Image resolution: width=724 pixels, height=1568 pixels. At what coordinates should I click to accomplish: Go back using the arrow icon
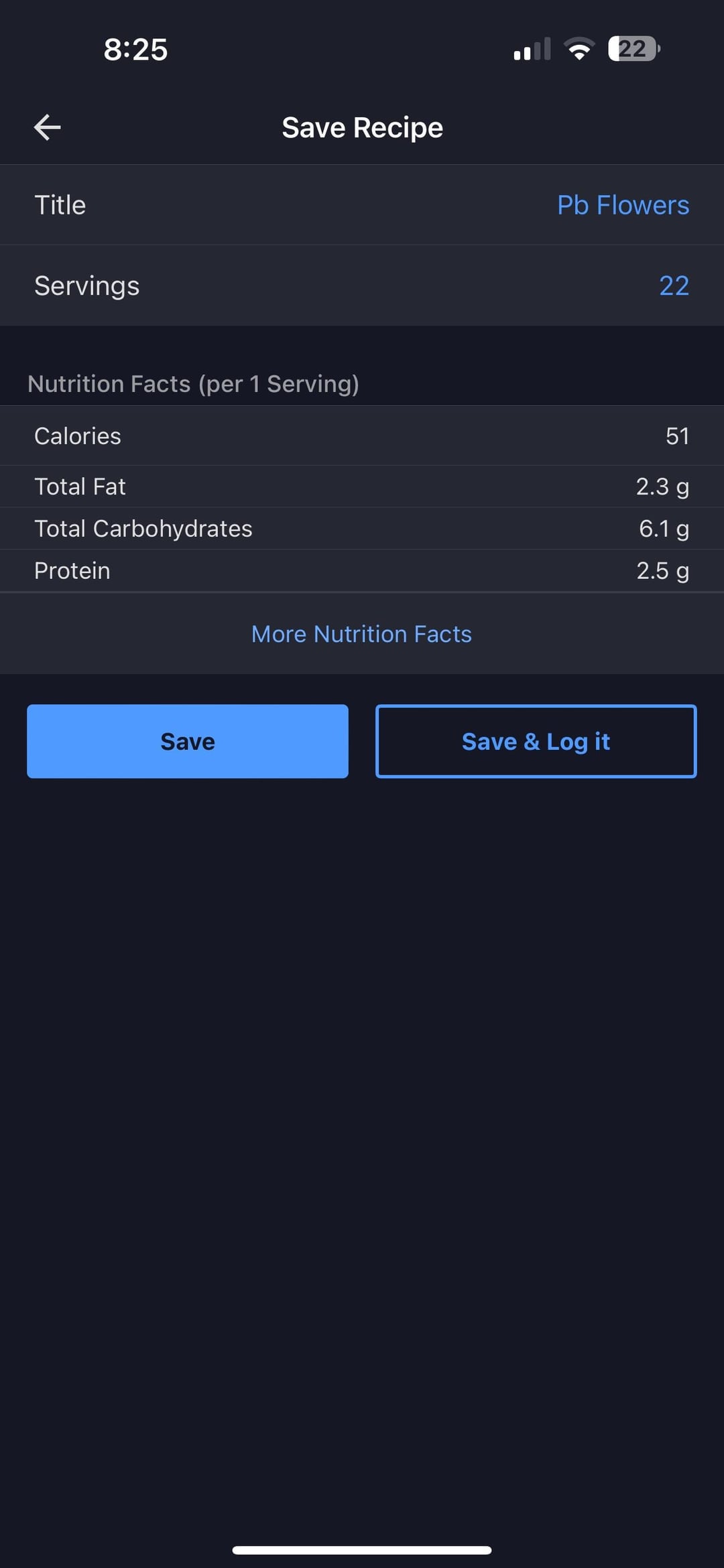pyautogui.click(x=47, y=127)
